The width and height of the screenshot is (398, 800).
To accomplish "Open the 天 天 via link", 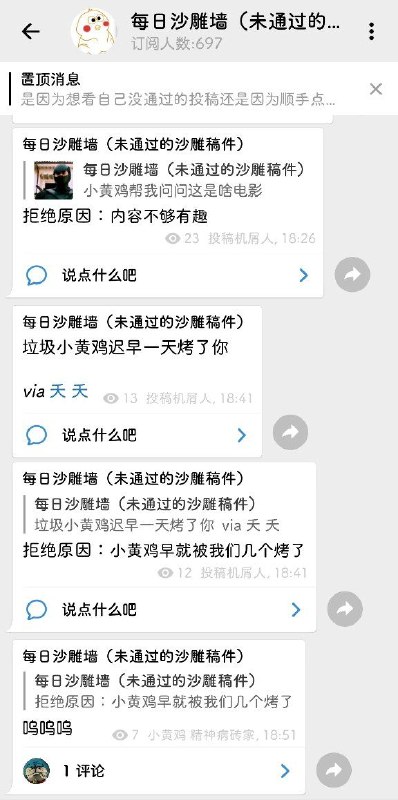I will tap(69, 391).
